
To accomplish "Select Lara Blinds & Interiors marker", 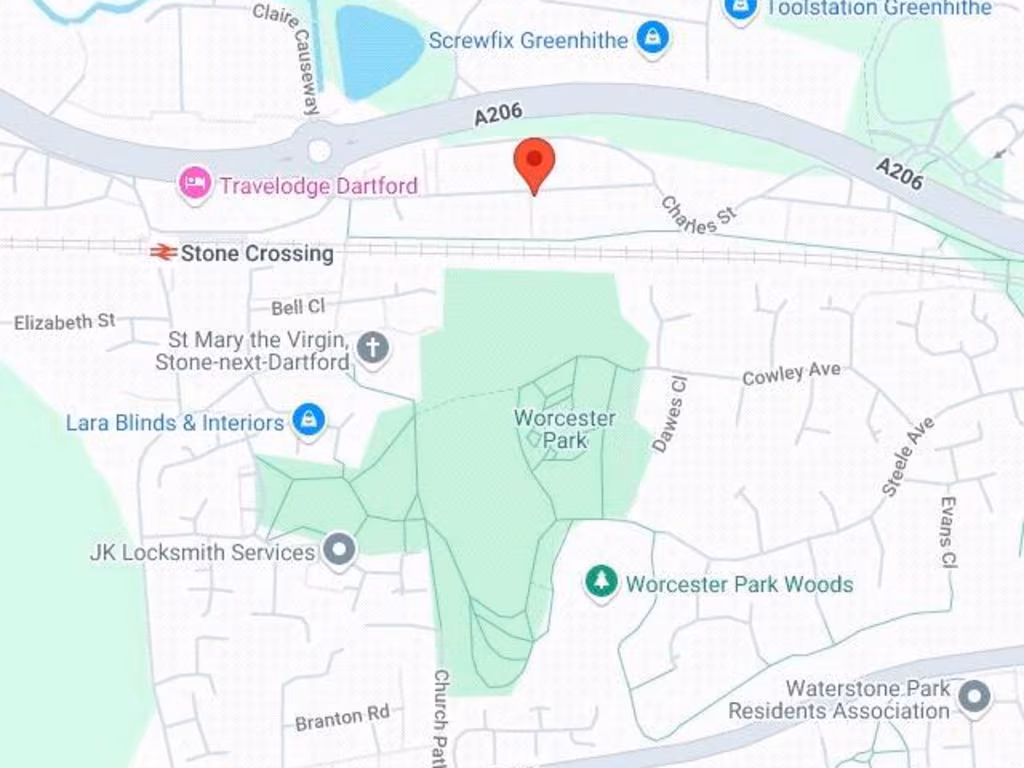I will point(309,422).
